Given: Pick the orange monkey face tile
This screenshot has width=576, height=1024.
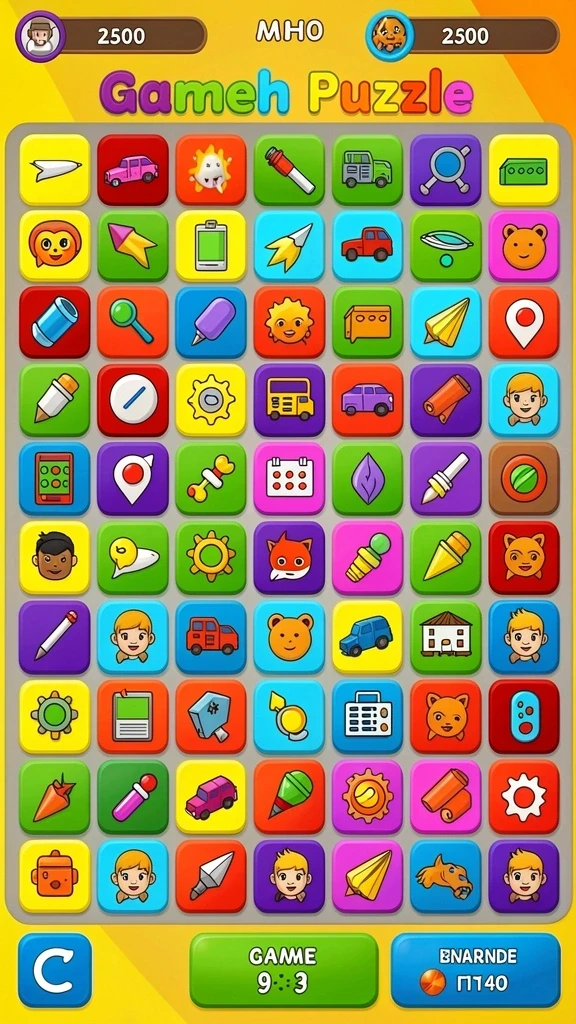Looking at the screenshot, I should (54, 246).
